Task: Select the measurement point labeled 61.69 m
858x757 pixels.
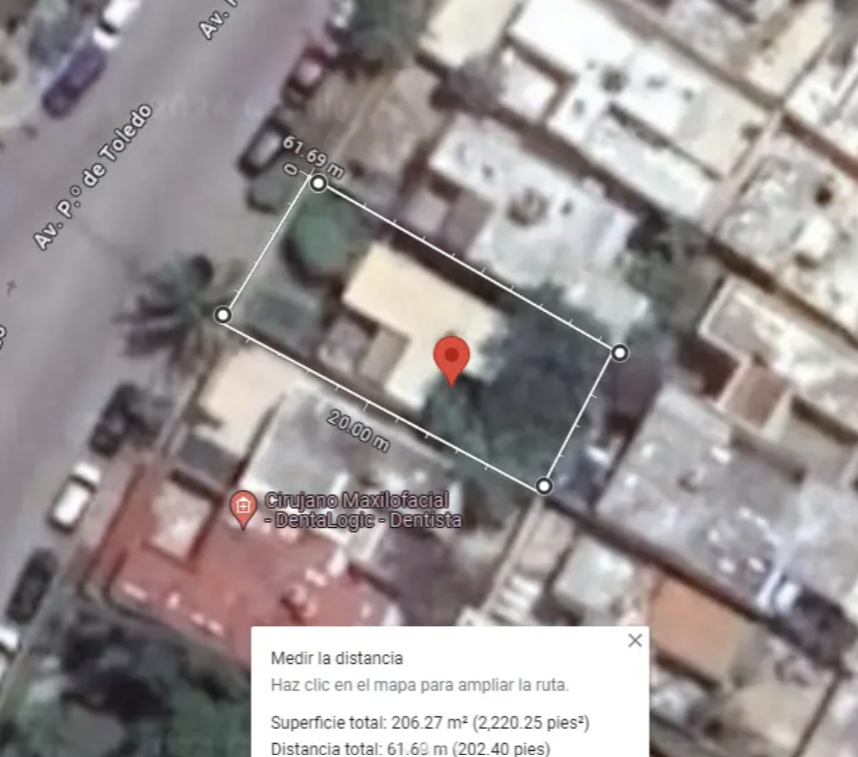Action: point(319,183)
